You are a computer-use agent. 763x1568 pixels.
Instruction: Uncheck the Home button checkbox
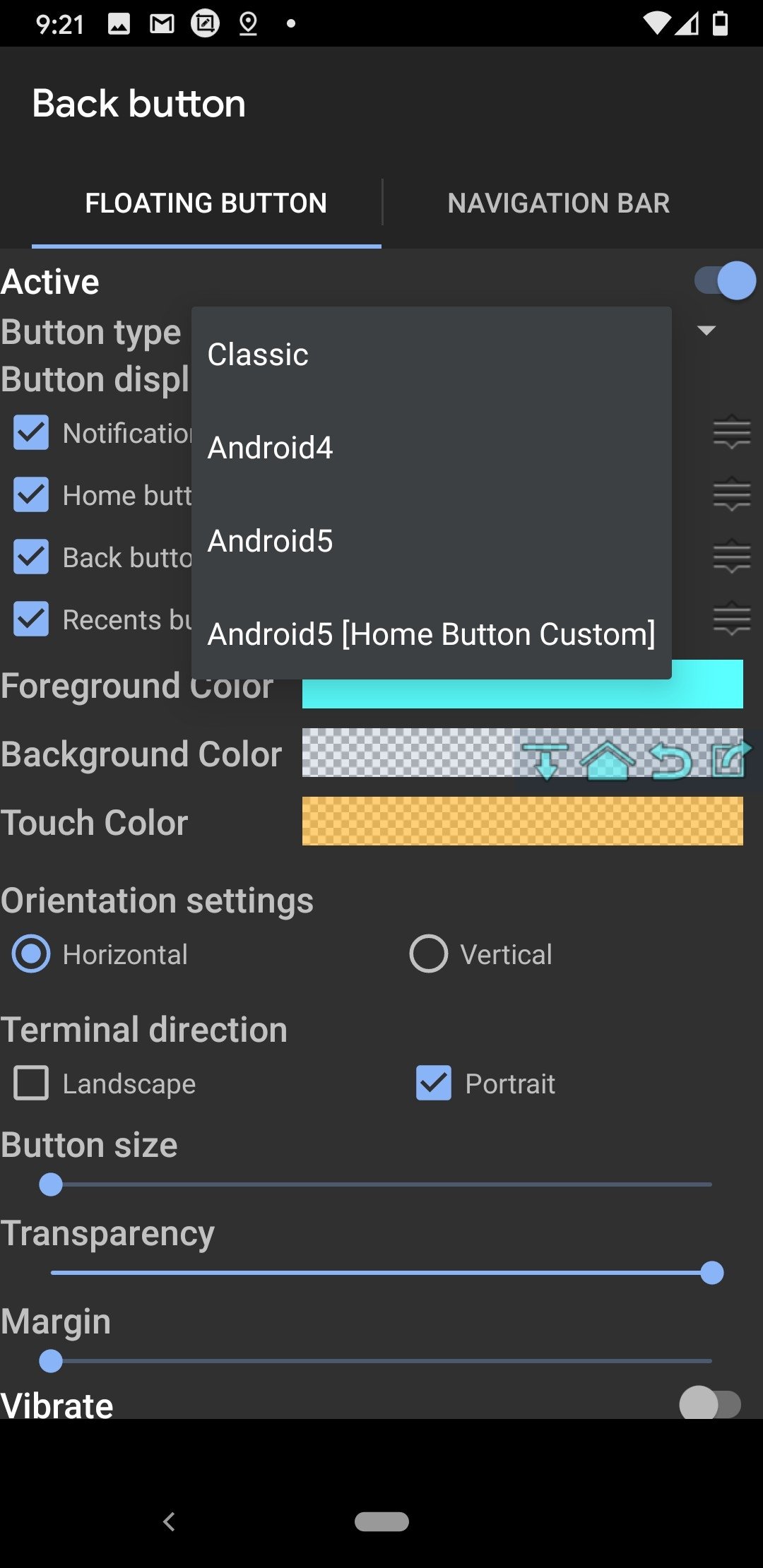click(31, 494)
